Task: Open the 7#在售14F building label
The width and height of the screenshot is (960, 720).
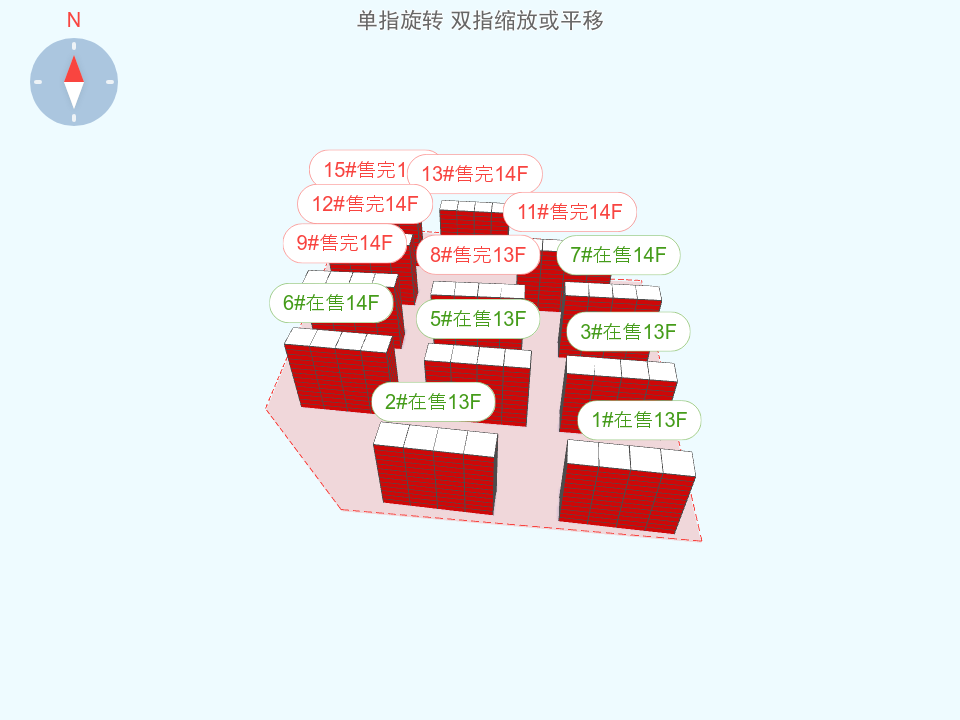Action: click(x=618, y=255)
